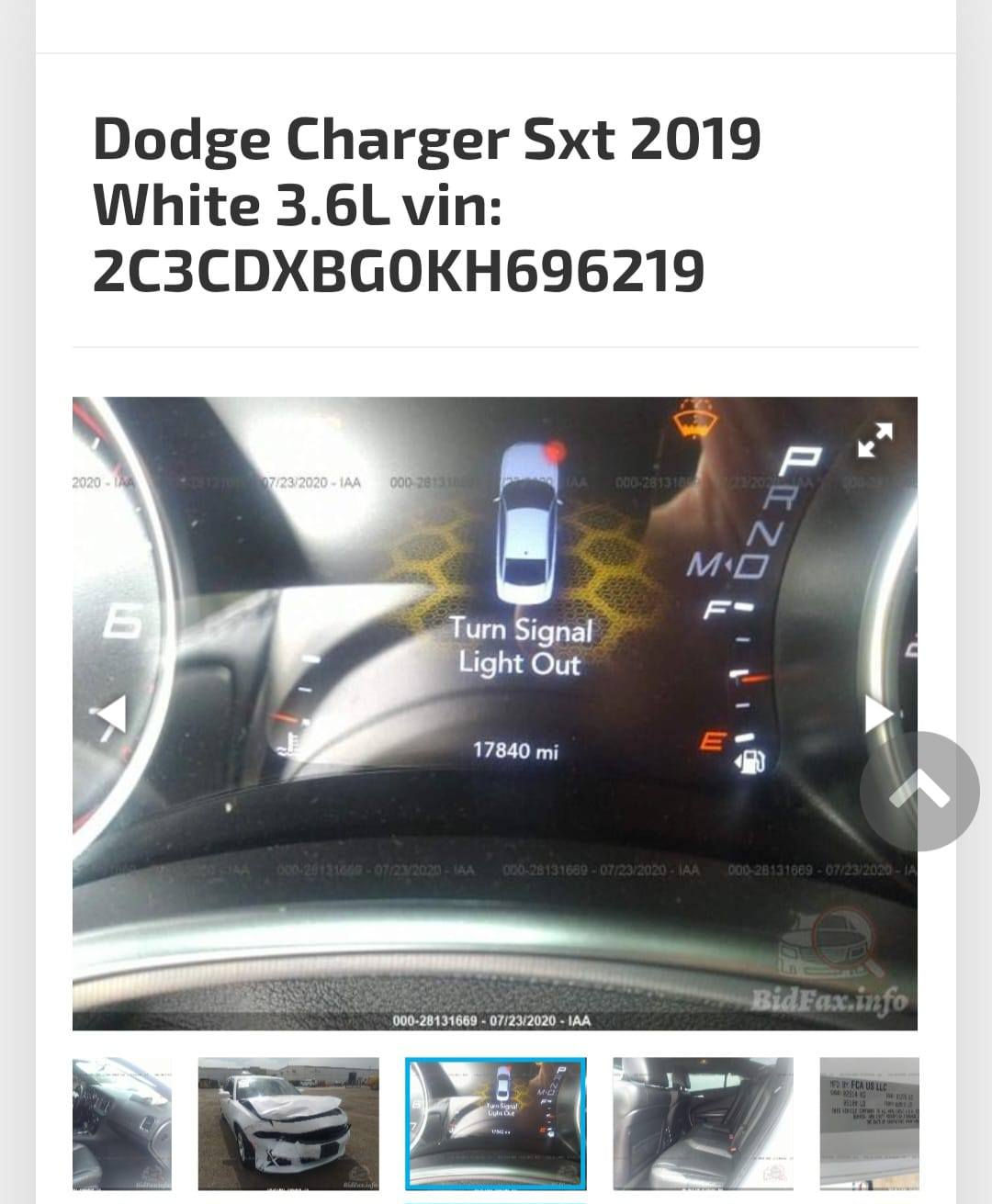Screen dimensions: 992x1204
Task: Show the next gallery photo
Action: (879, 714)
